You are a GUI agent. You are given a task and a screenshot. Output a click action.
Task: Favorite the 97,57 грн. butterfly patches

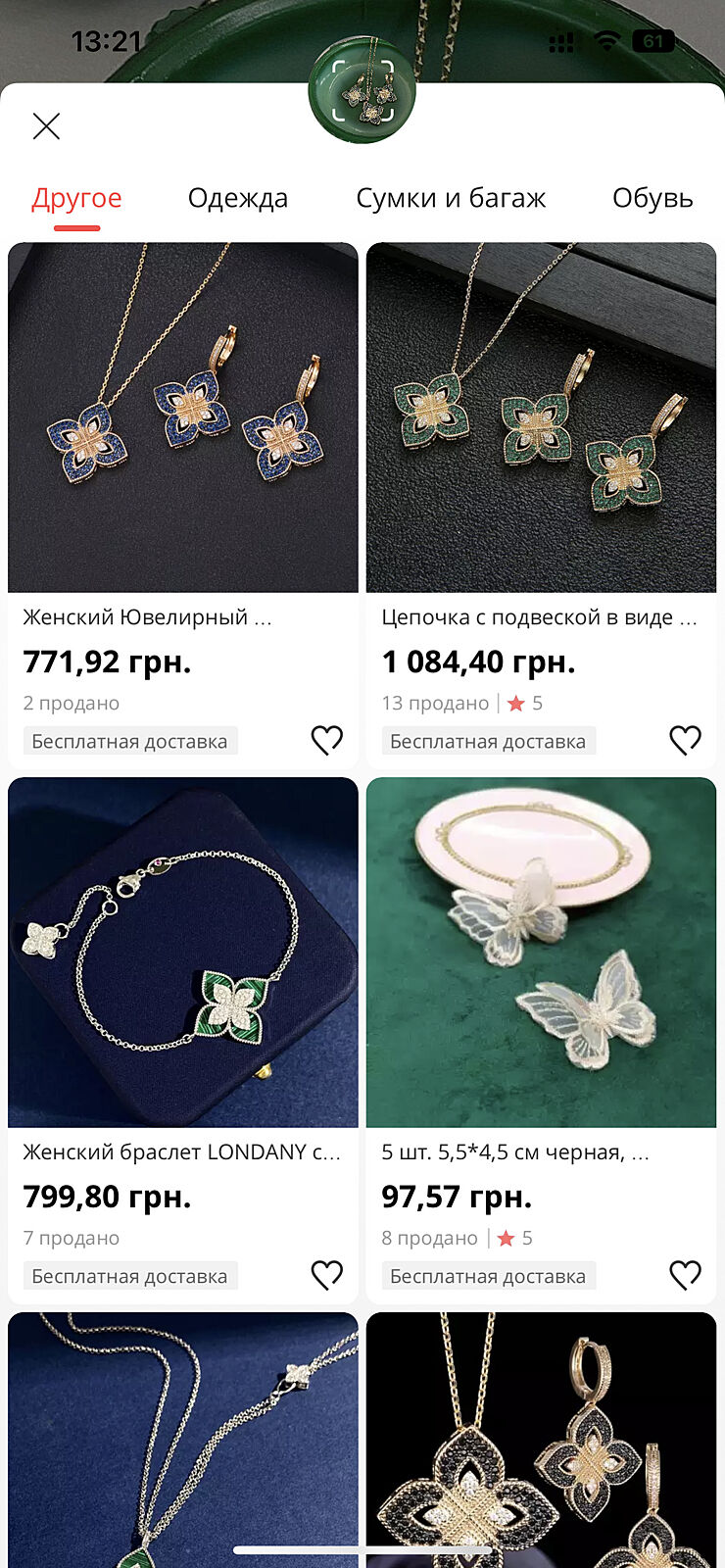[685, 1275]
